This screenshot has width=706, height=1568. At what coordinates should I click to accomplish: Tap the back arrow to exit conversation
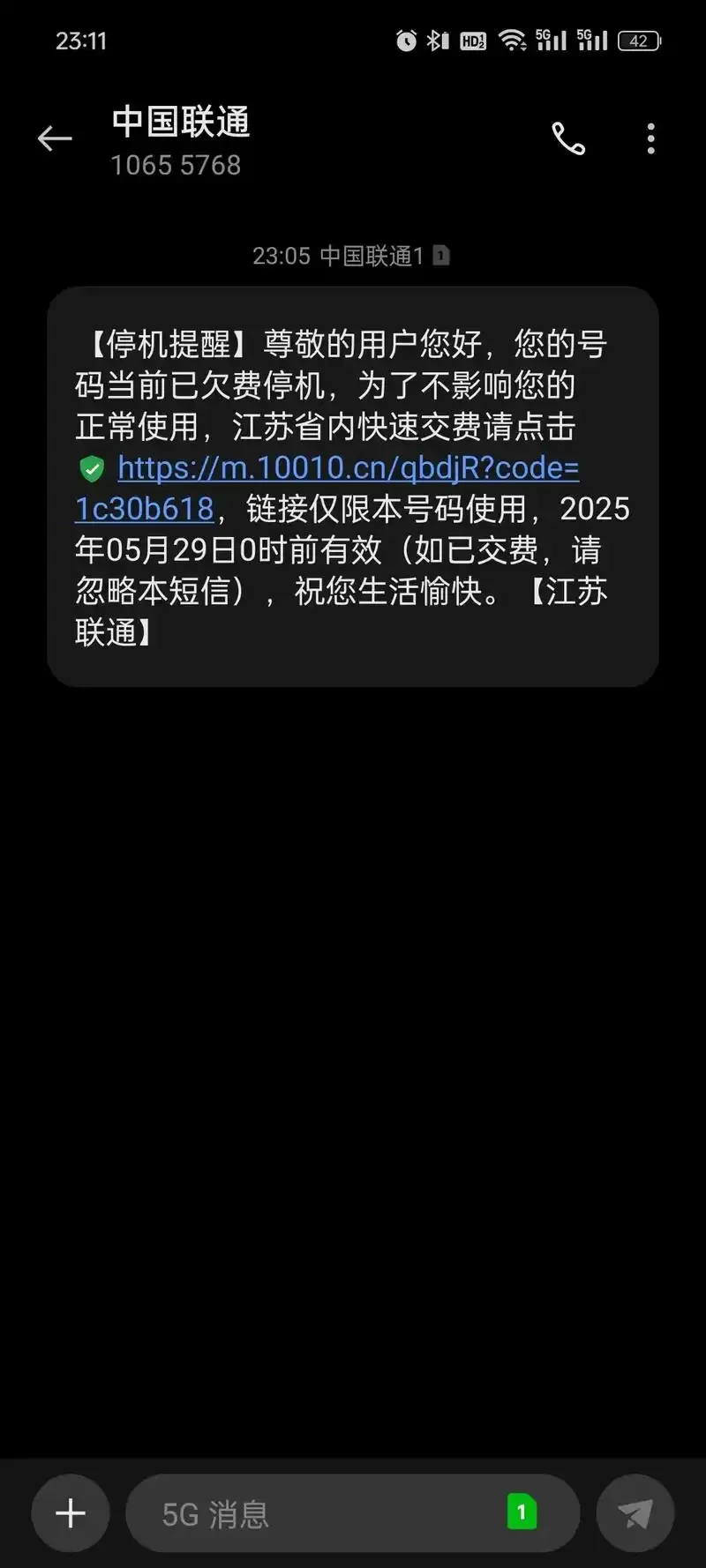(55, 138)
